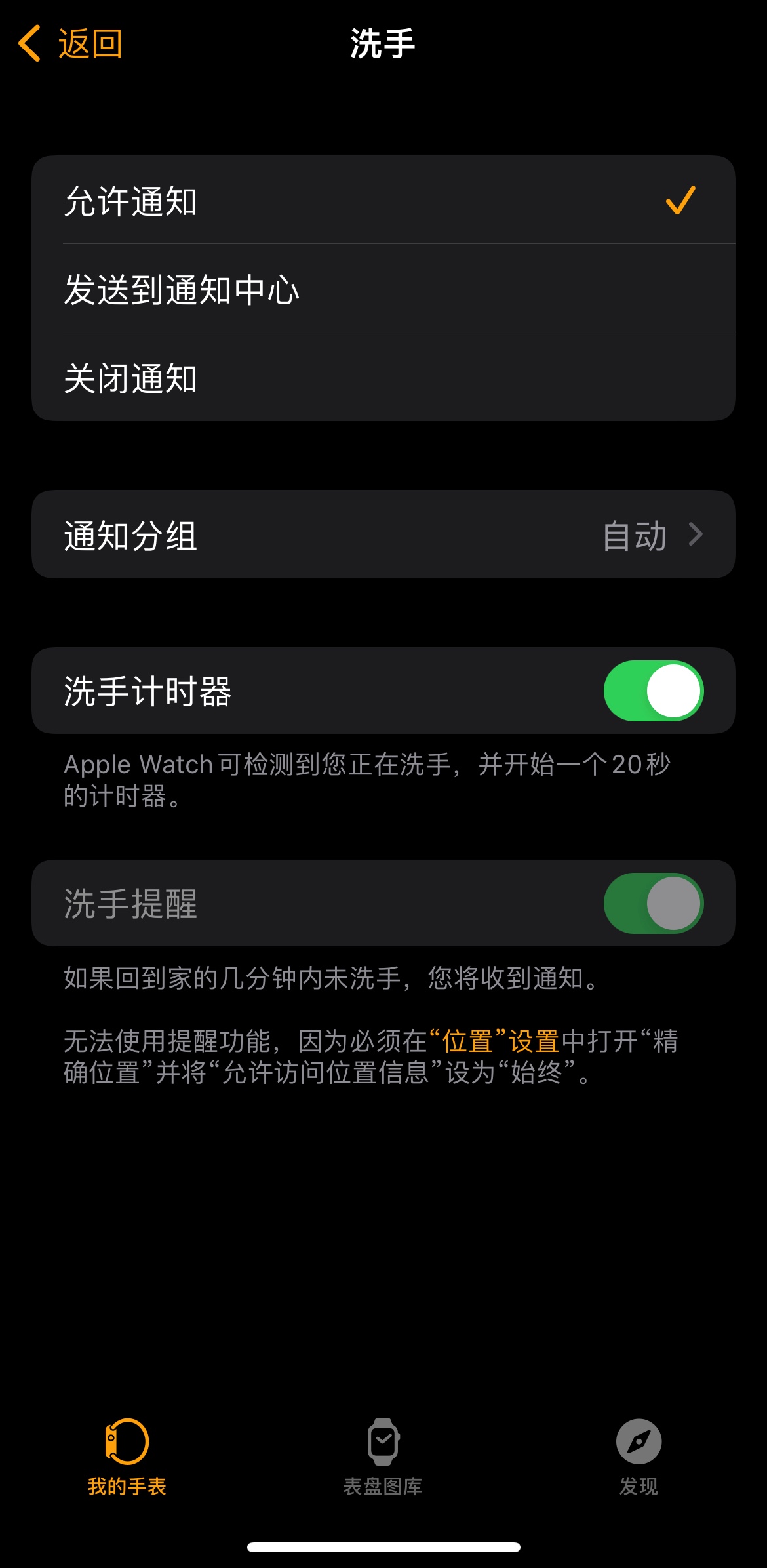
Task: Turn off the 洗手计时器 switch
Action: click(653, 691)
